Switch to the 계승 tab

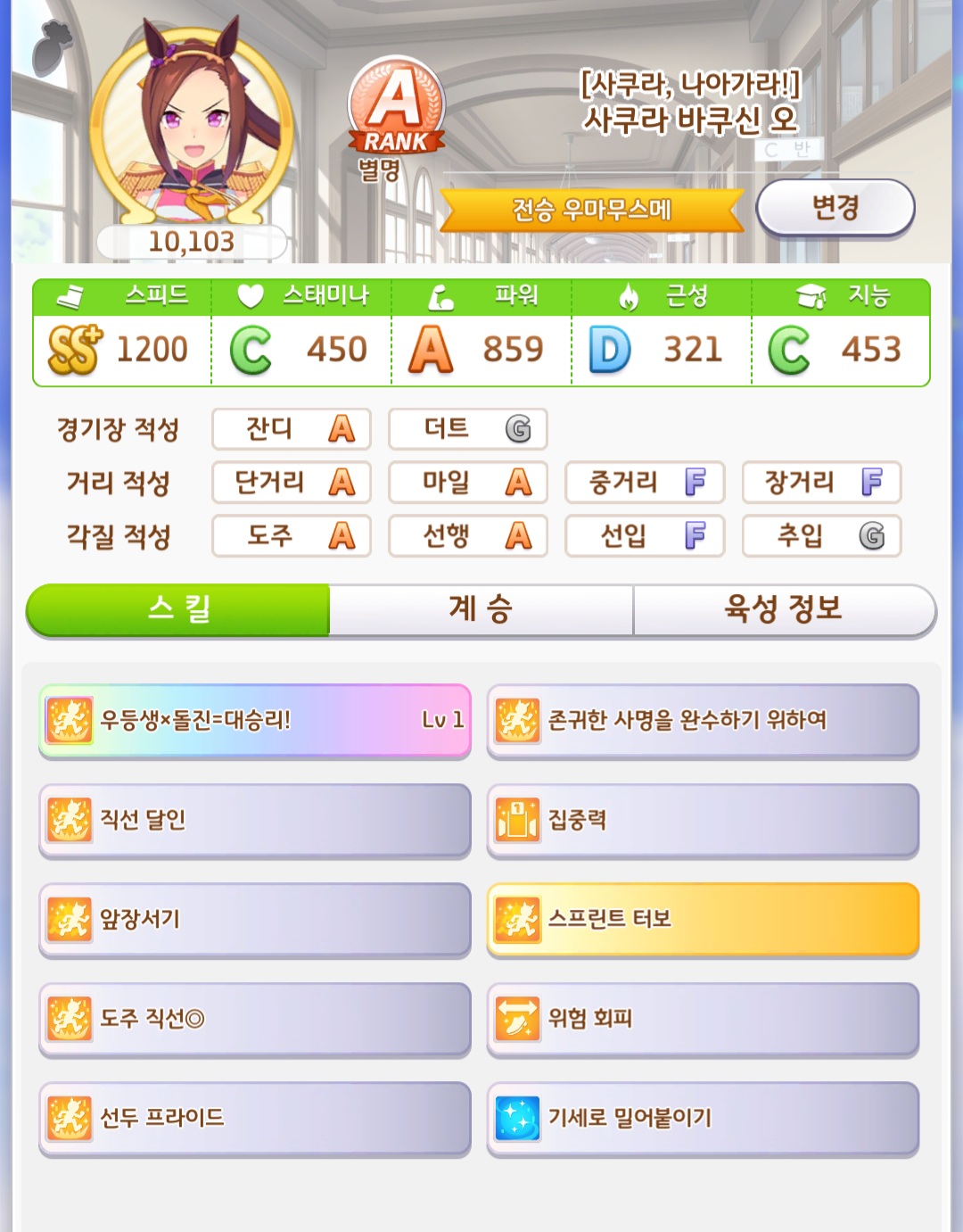pyautogui.click(x=481, y=609)
